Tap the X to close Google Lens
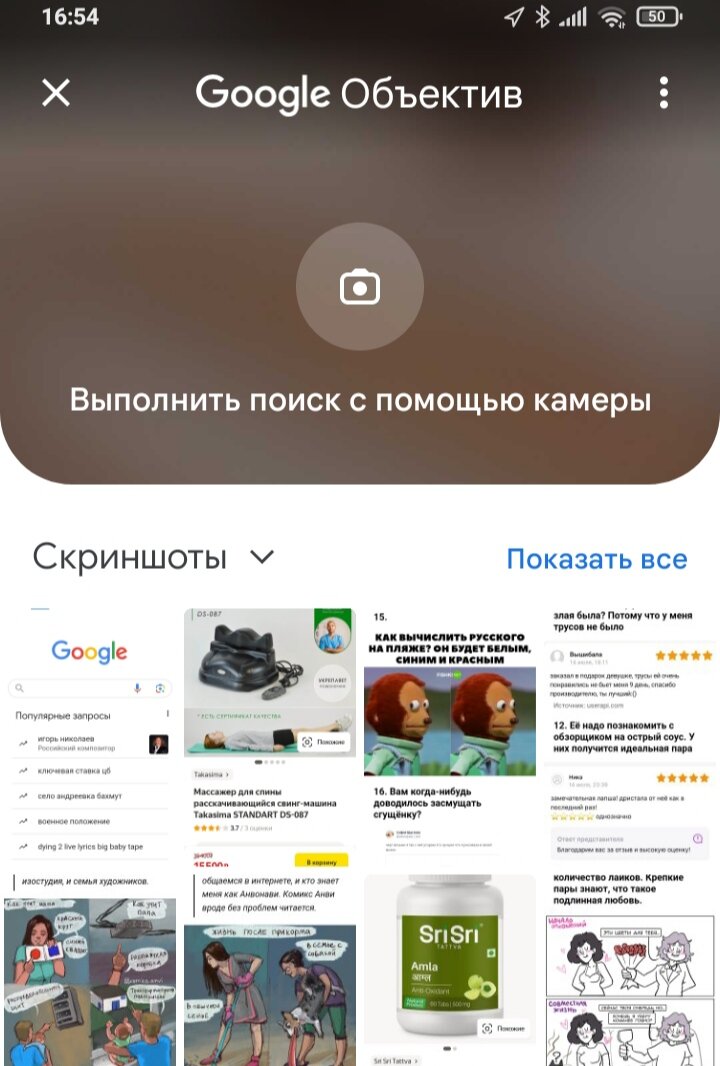Viewport: 720px width, 1066px height. [x=57, y=92]
